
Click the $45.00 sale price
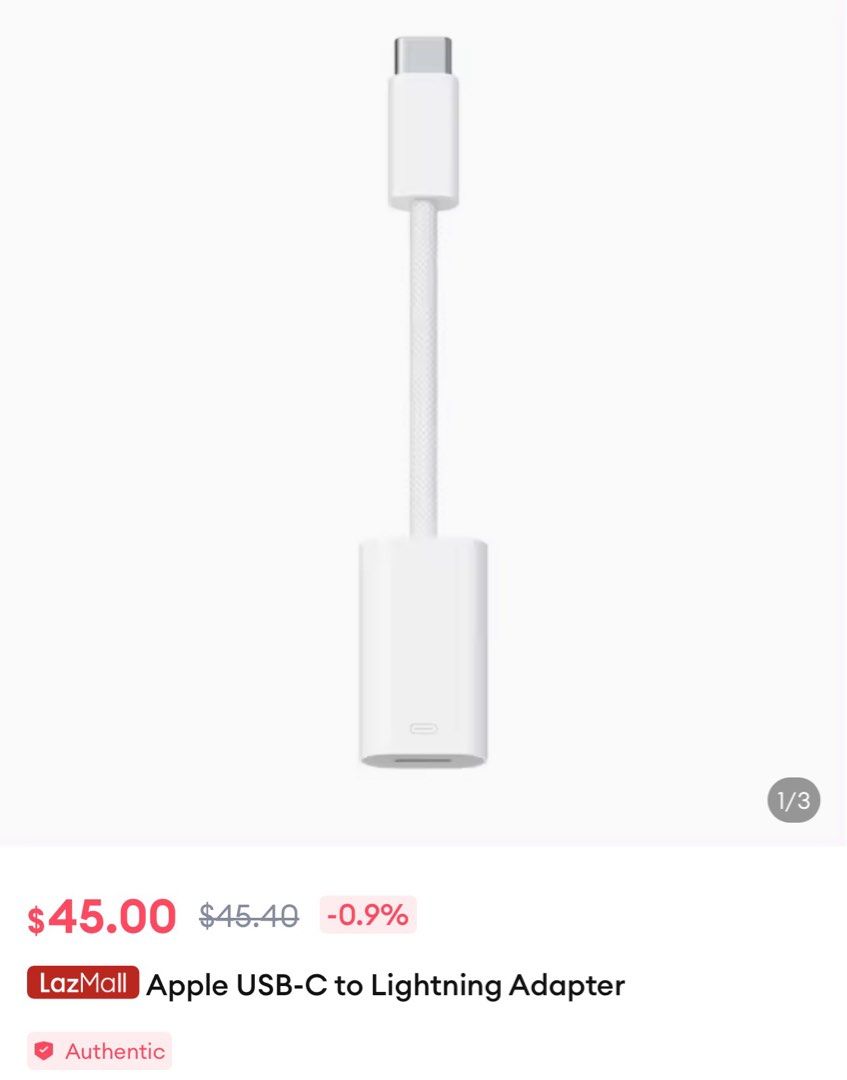click(98, 914)
